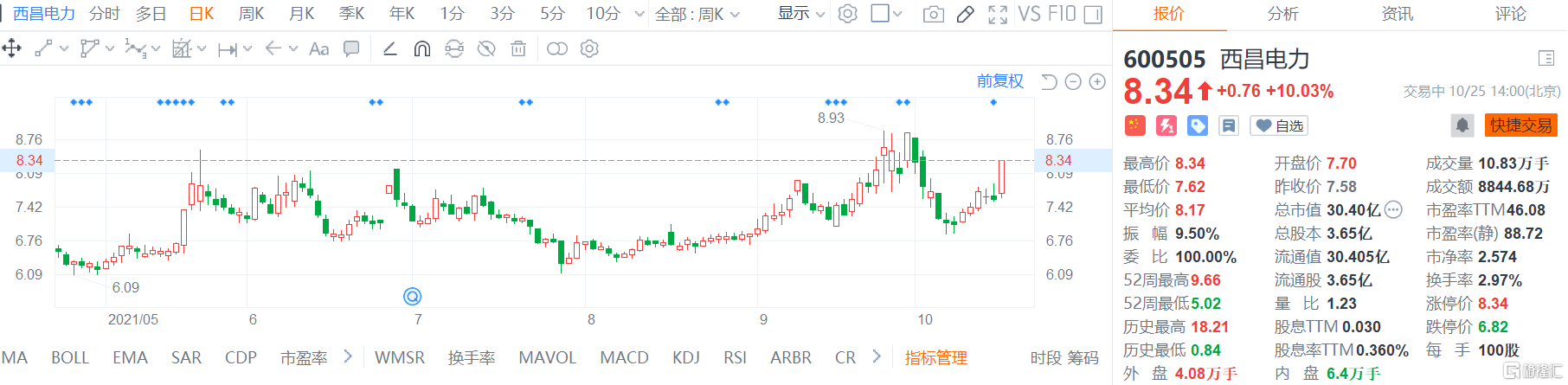This screenshot has height=385, width=1568.
Task: Select the MACD indicator
Action: tap(624, 357)
